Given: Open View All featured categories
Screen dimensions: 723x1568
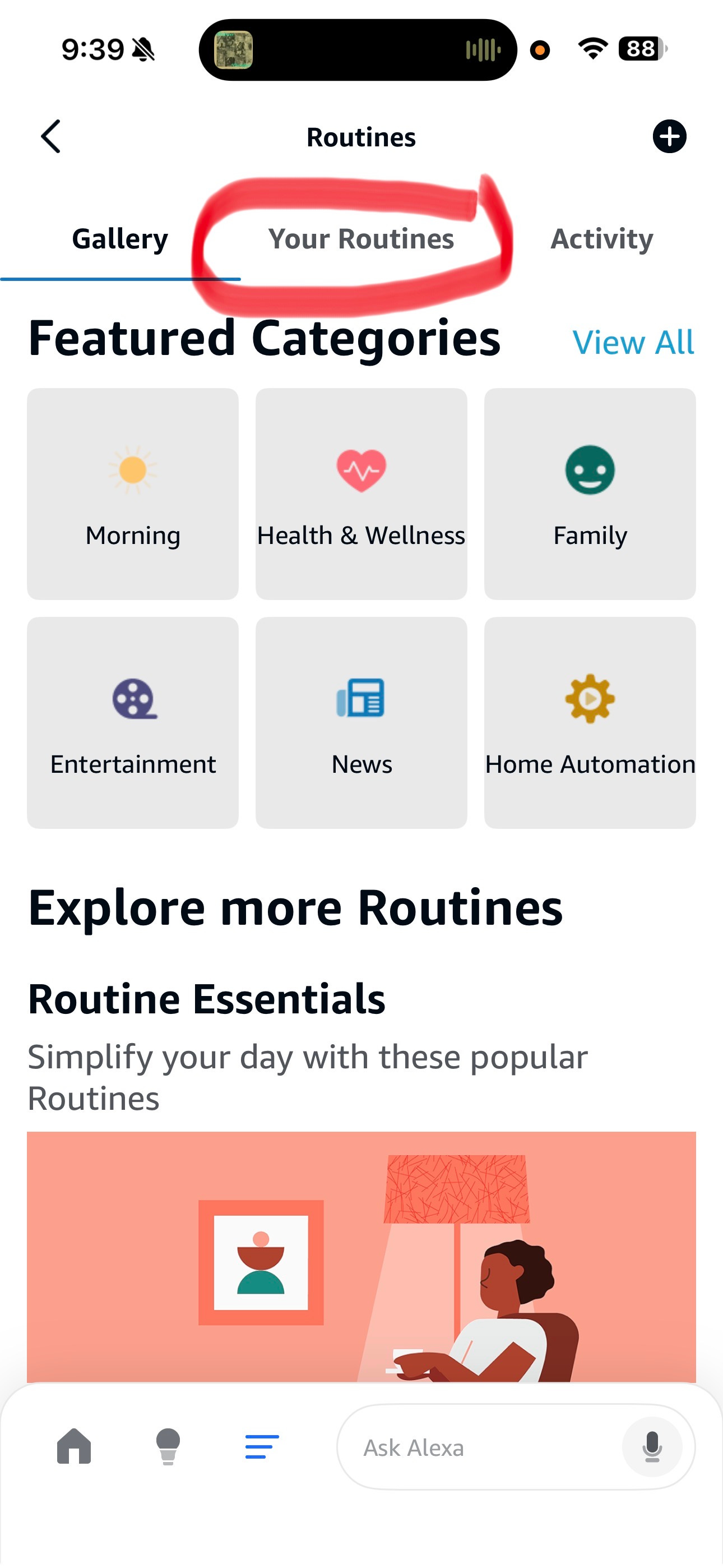Looking at the screenshot, I should click(633, 342).
